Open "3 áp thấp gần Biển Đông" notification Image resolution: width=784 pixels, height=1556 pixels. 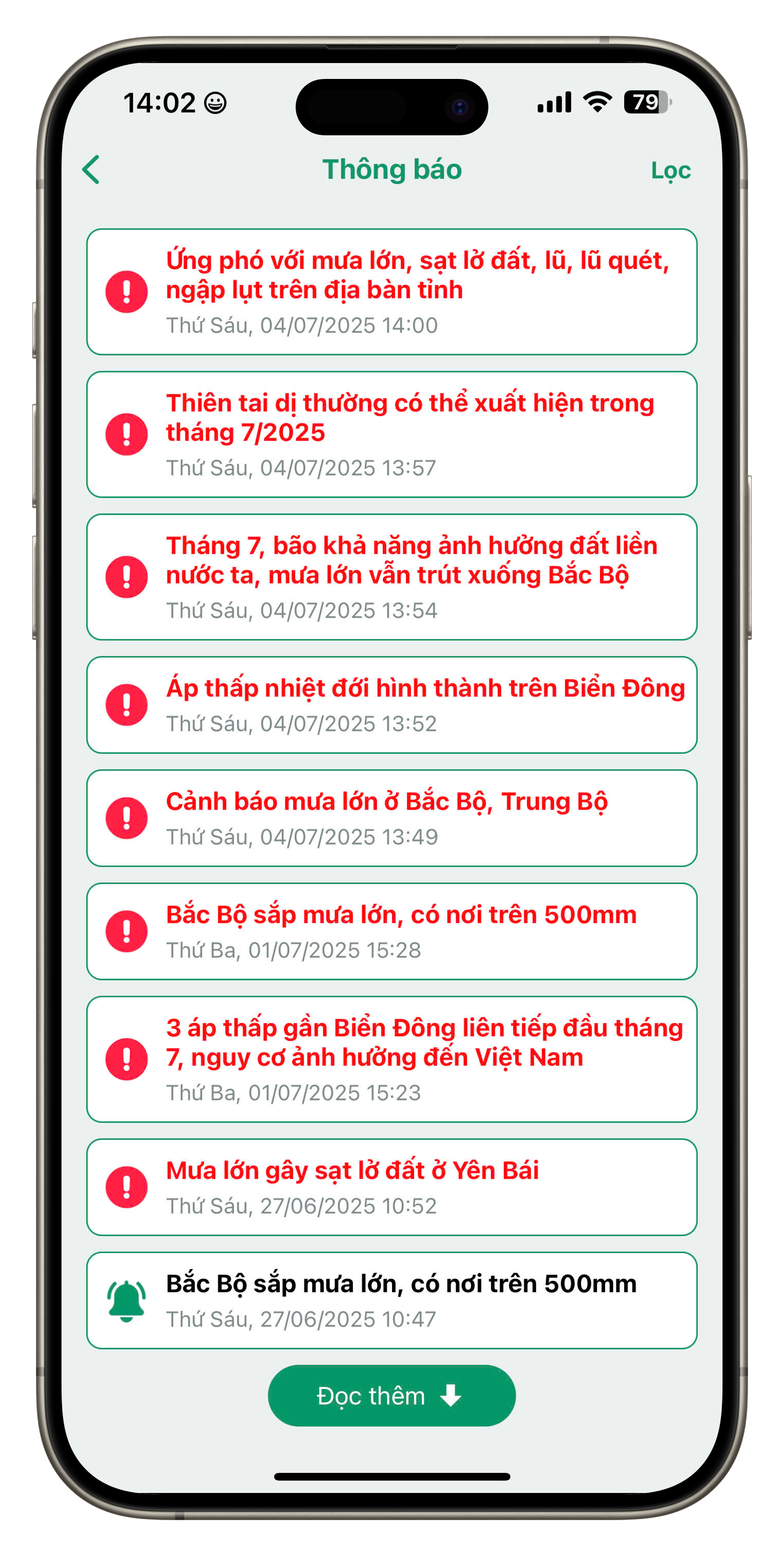[391, 1059]
